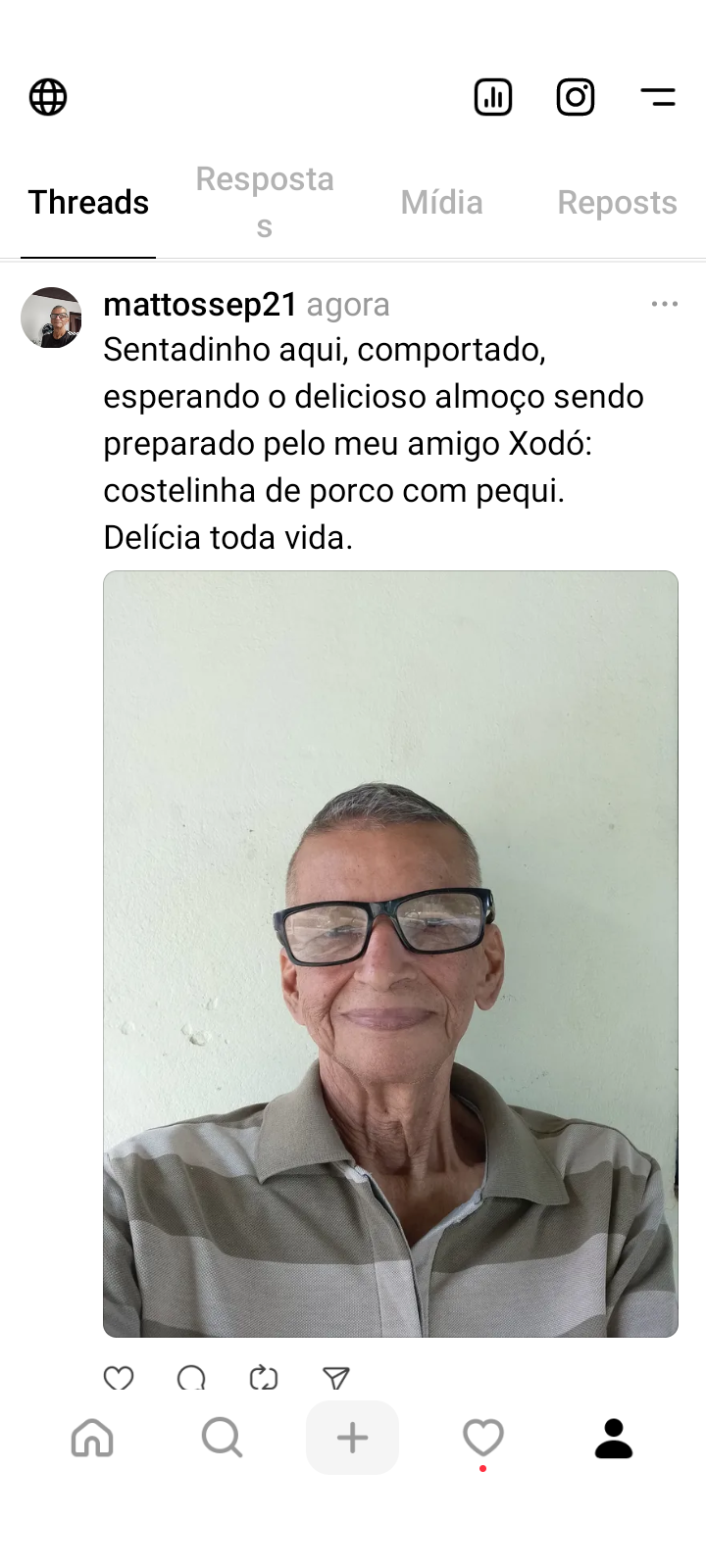This screenshot has height=1568, width=706.
Task: Repost mattossep21's thread
Action: point(264,1378)
